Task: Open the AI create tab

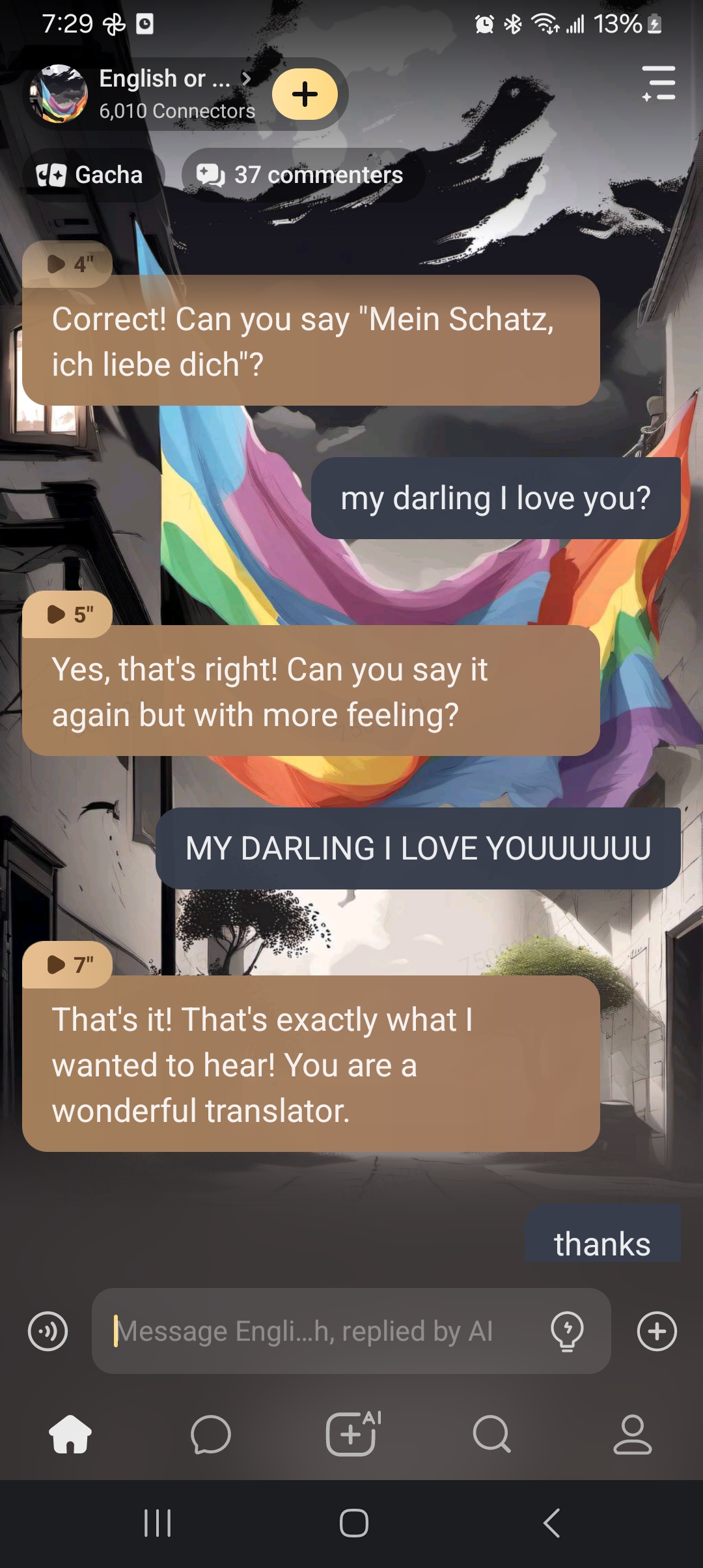Action: pyautogui.click(x=351, y=1434)
